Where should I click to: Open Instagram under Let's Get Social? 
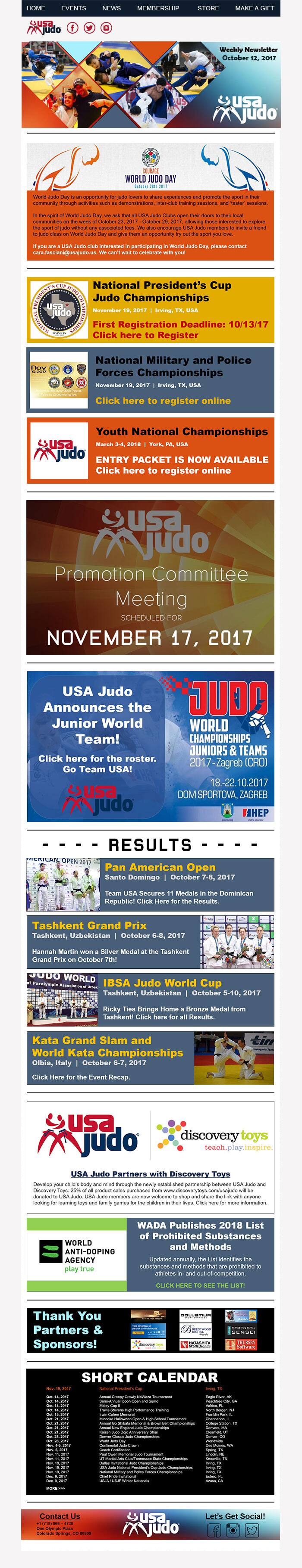(x=233, y=1529)
